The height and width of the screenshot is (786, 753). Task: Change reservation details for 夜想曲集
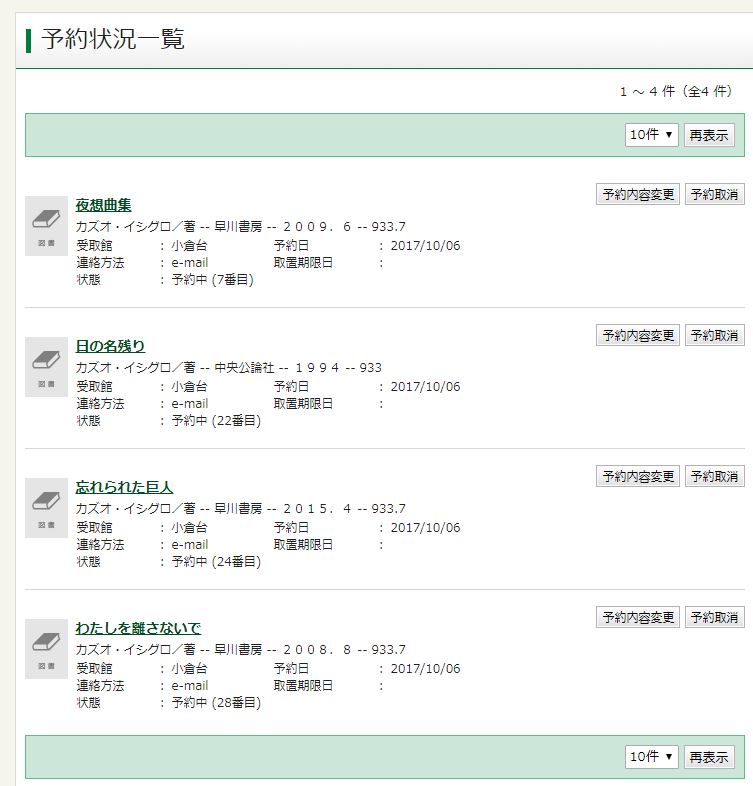point(638,195)
